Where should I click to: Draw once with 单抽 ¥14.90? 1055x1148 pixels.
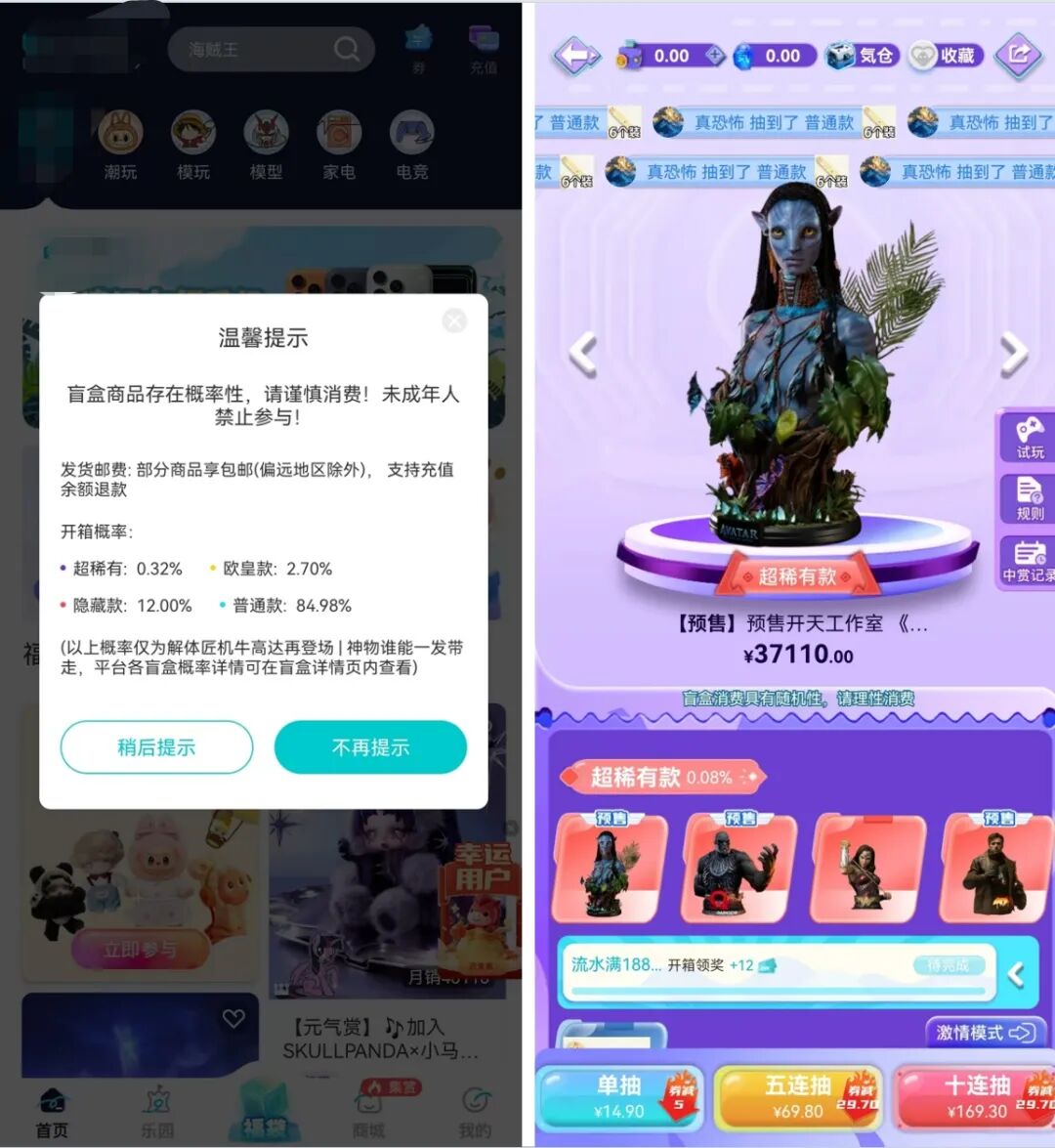point(619,1097)
